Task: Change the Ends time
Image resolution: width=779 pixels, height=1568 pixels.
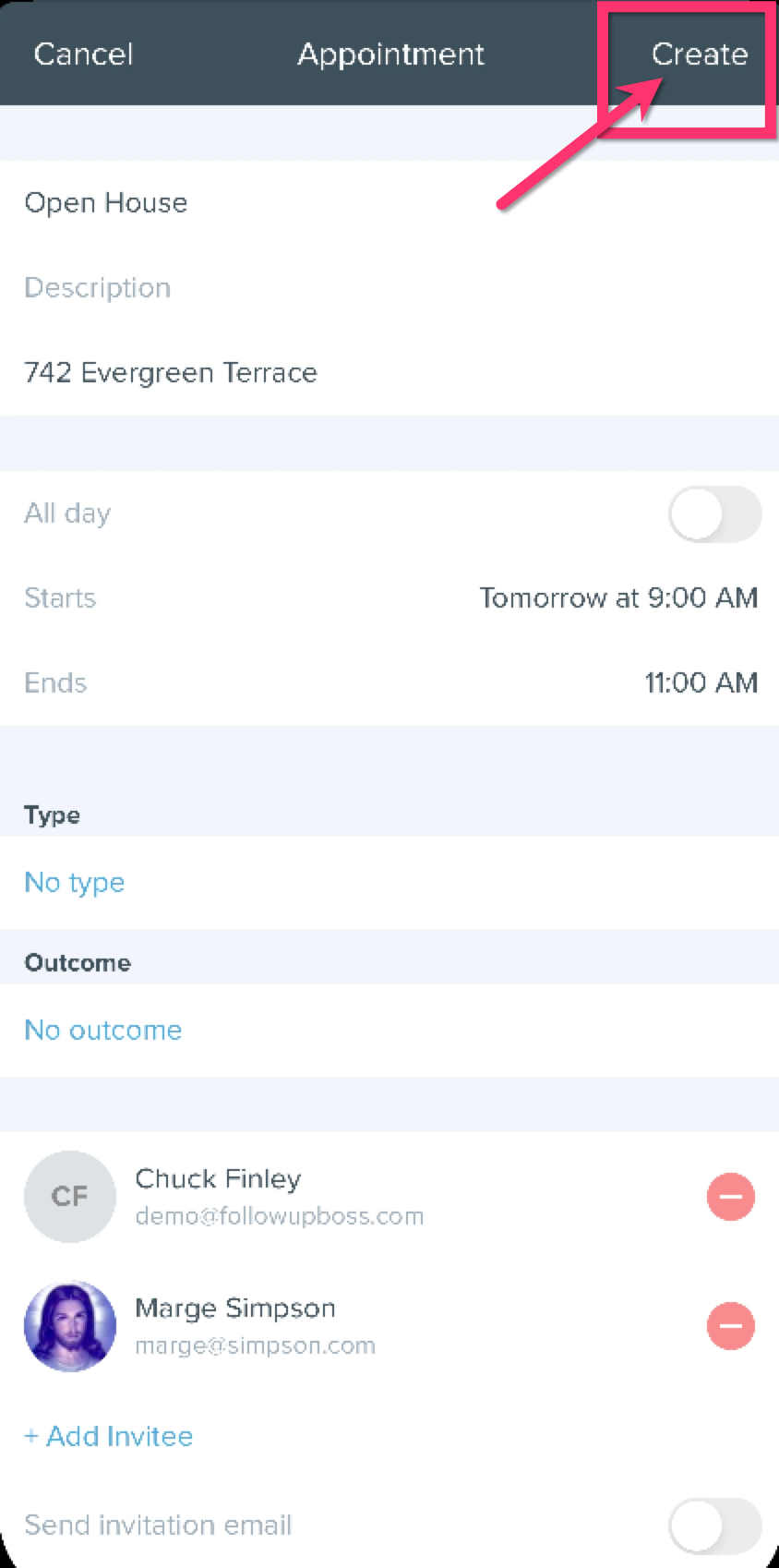Action: tap(389, 683)
